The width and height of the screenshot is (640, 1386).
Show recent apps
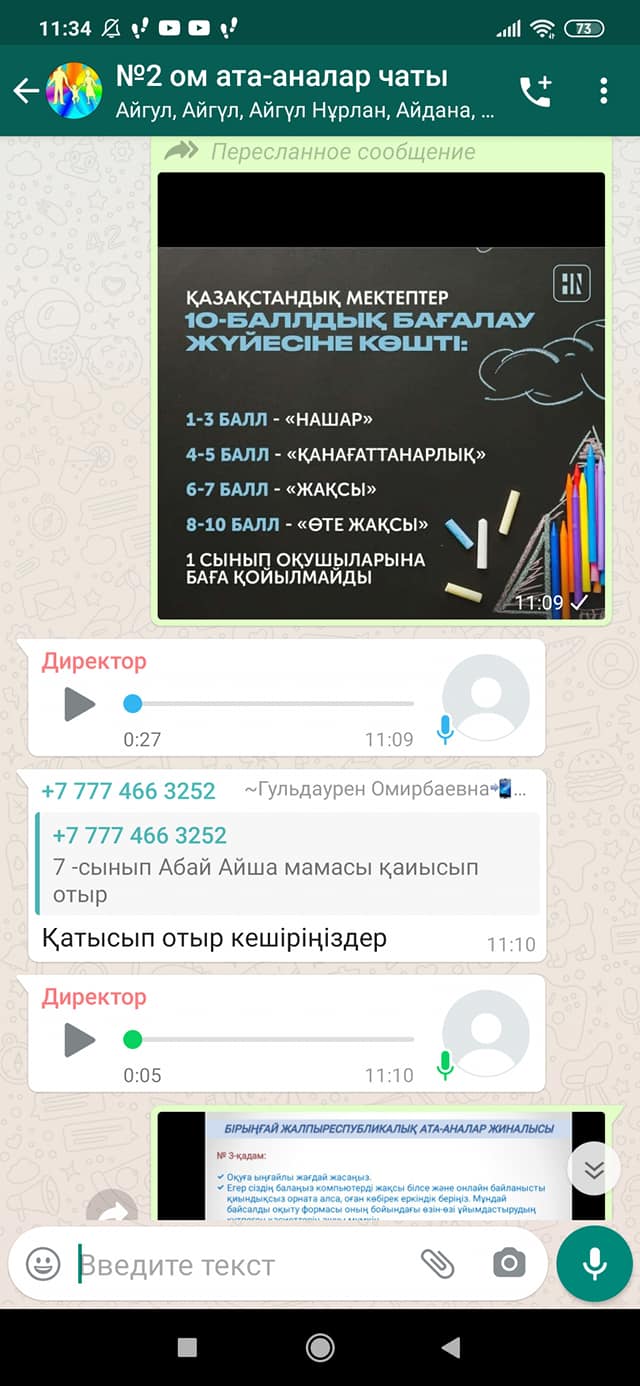click(187, 1347)
